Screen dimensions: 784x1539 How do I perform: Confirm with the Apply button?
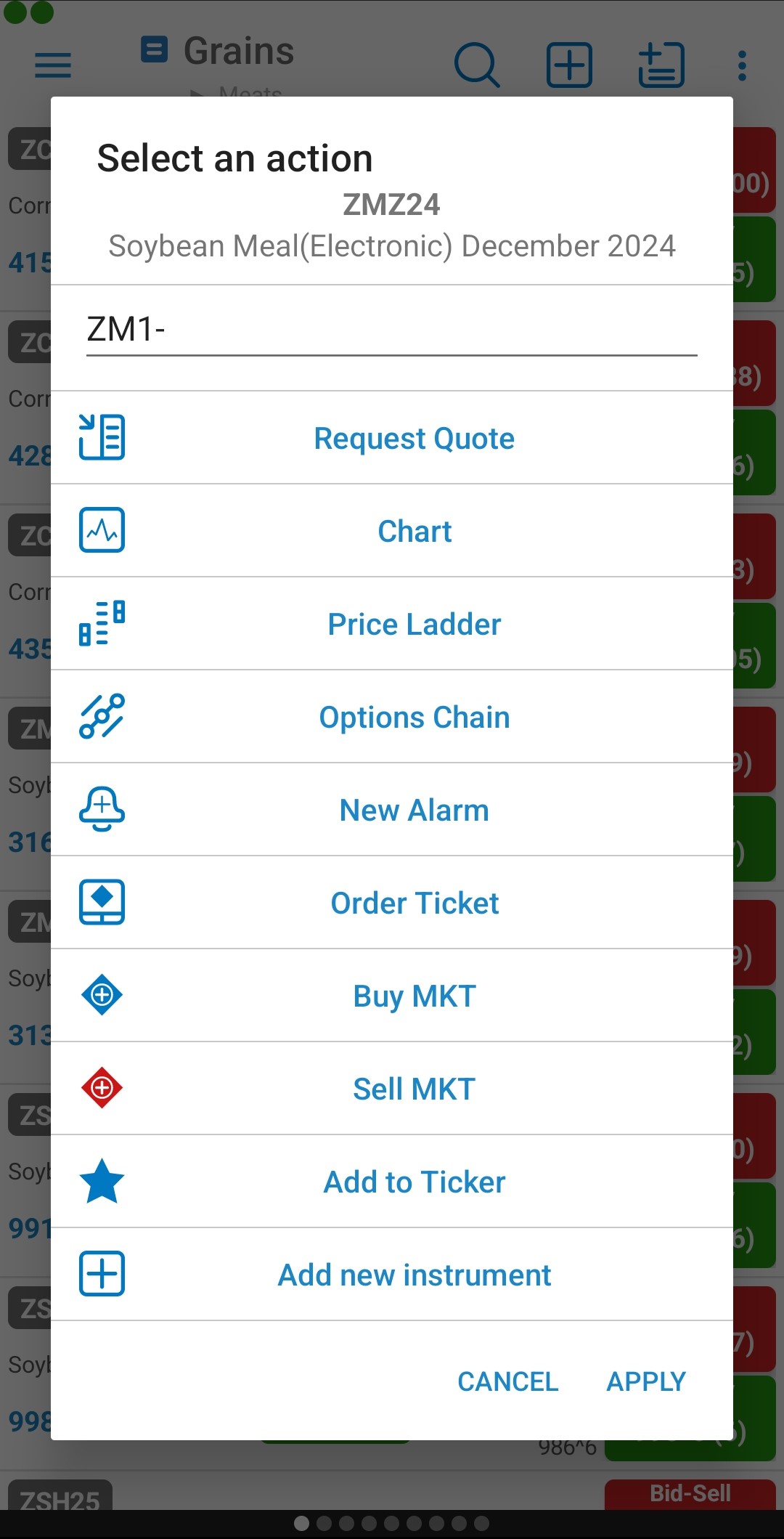646,1381
